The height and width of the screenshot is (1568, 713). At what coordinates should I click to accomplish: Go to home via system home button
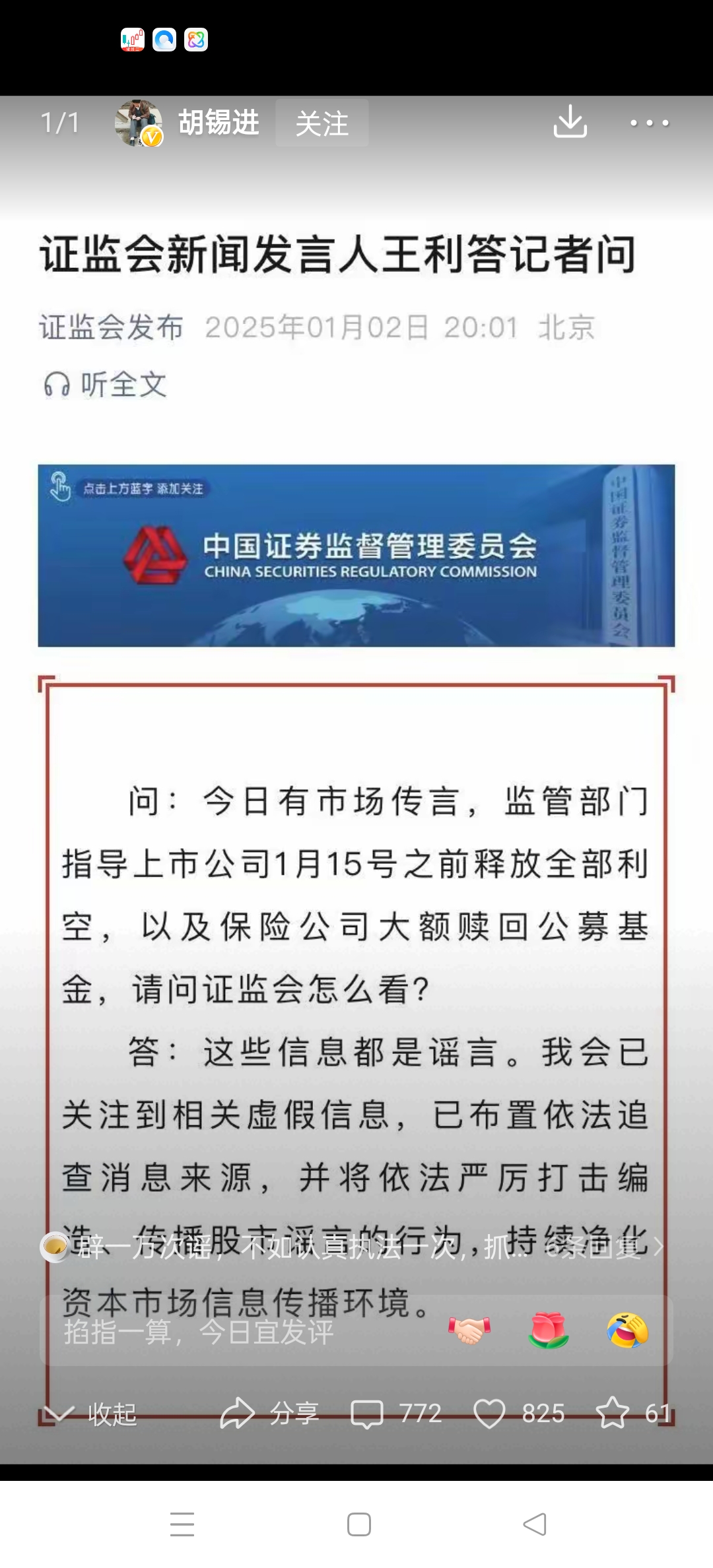click(x=358, y=1524)
